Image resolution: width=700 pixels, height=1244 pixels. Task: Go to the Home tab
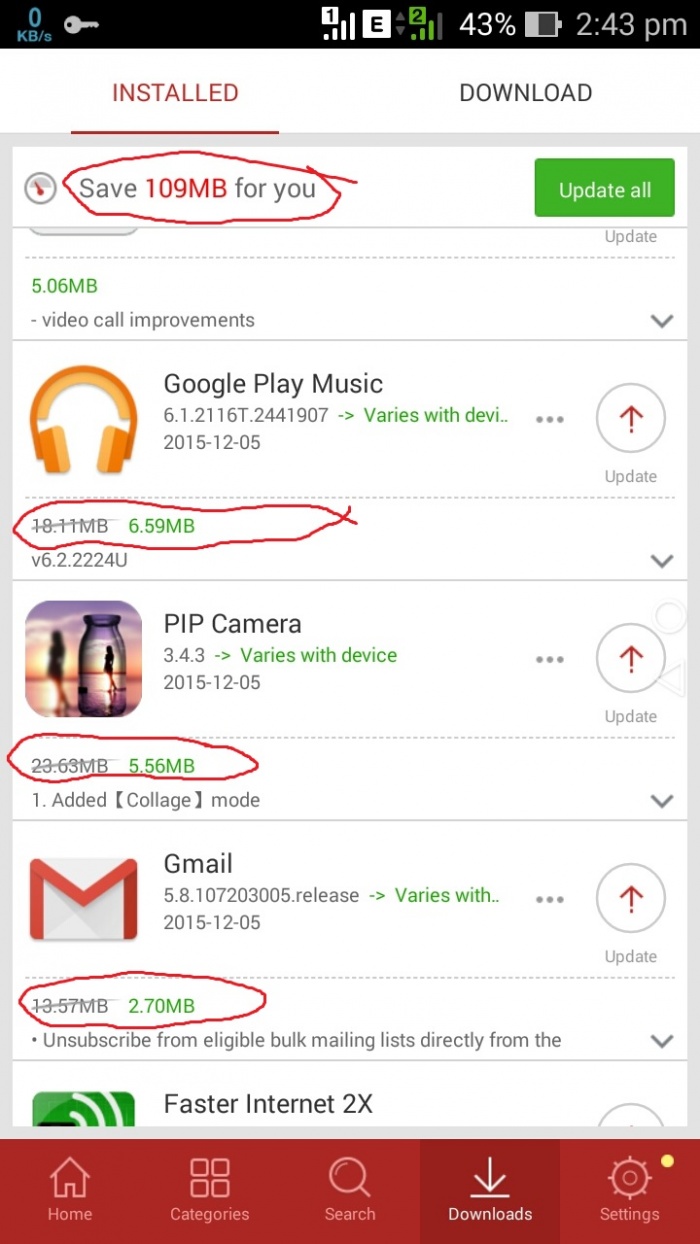tap(70, 1190)
